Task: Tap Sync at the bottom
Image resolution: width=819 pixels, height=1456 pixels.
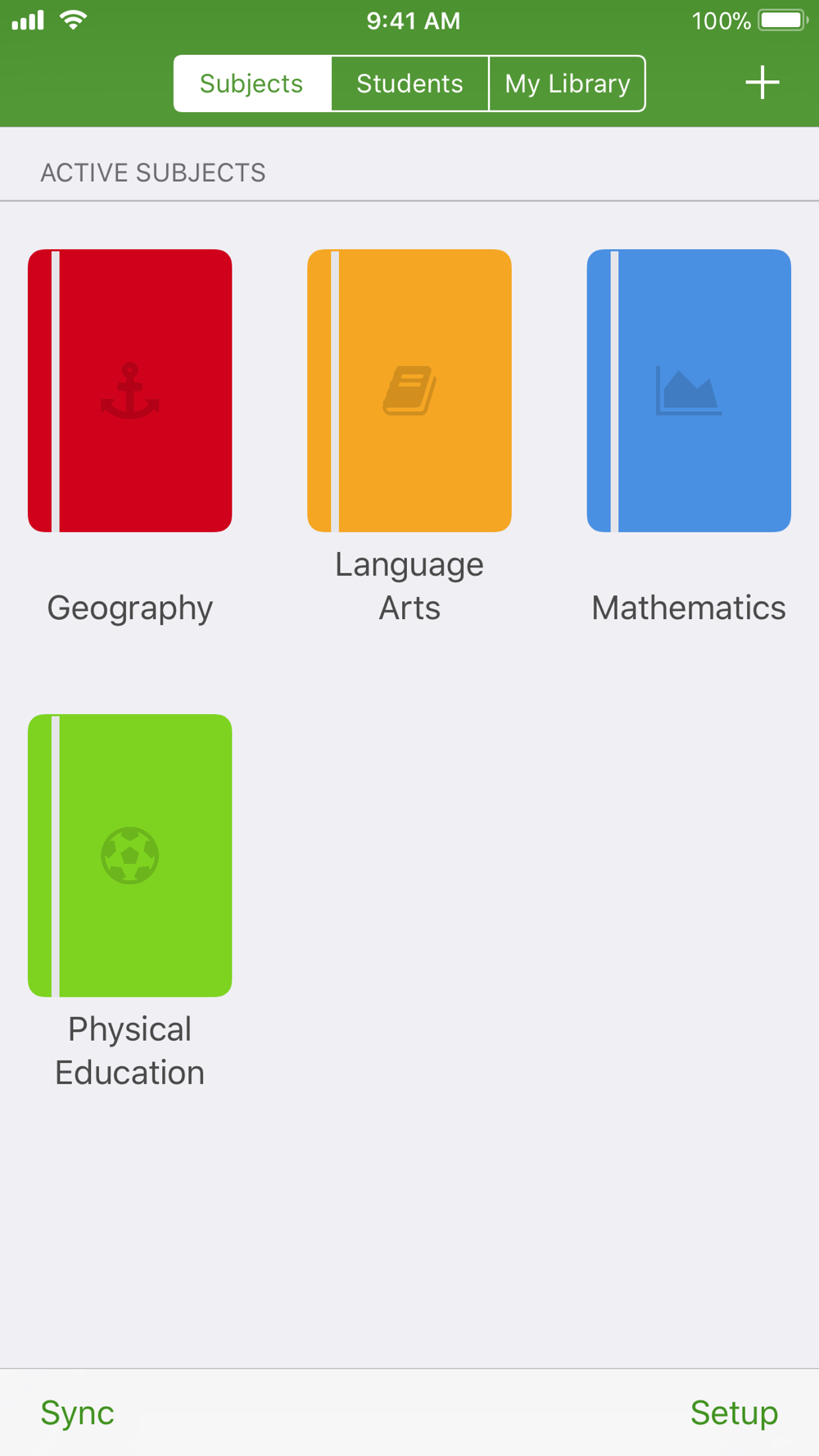Action: point(78,1413)
